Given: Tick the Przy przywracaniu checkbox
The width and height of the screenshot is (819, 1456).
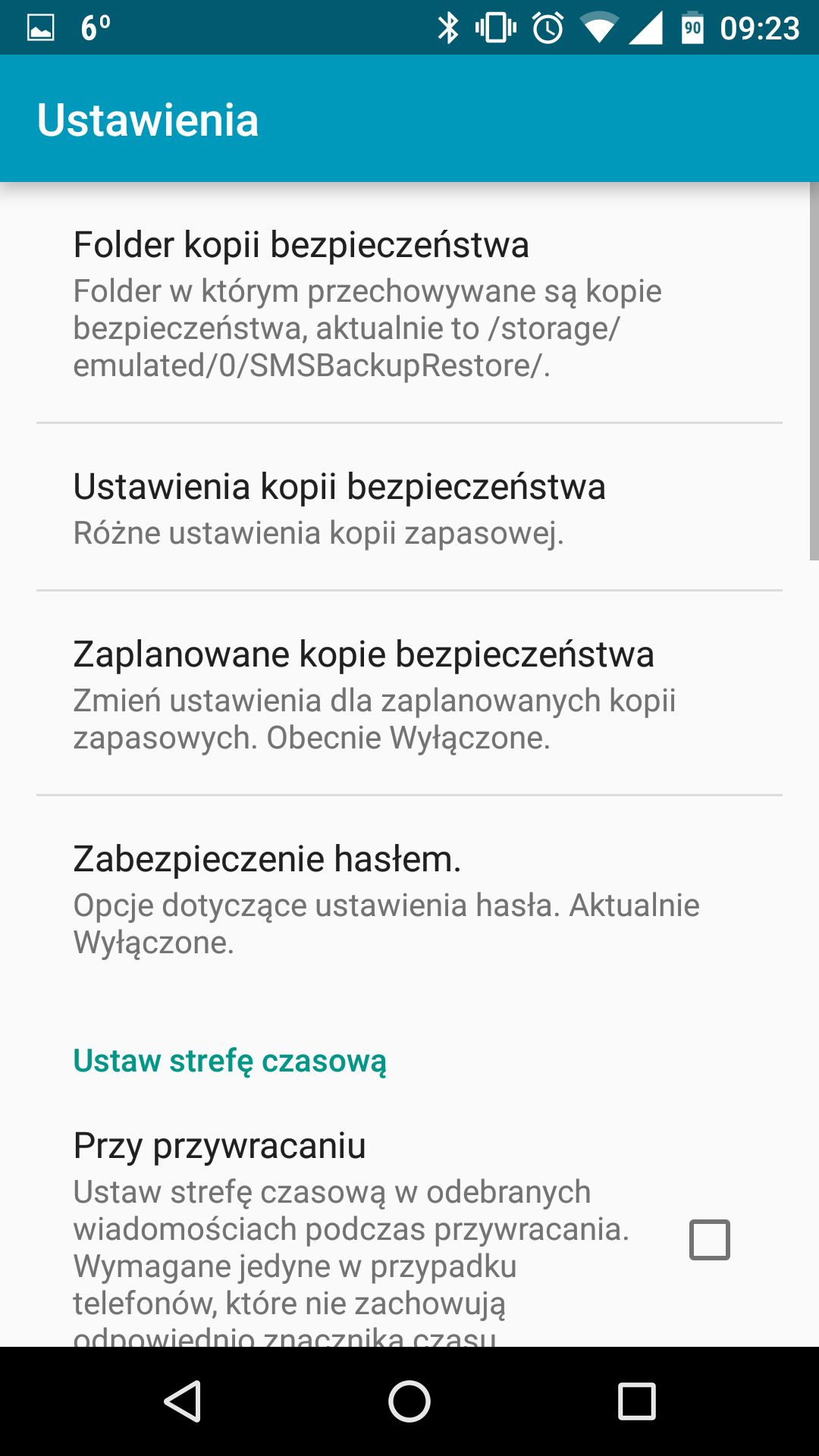Looking at the screenshot, I should [709, 1240].
